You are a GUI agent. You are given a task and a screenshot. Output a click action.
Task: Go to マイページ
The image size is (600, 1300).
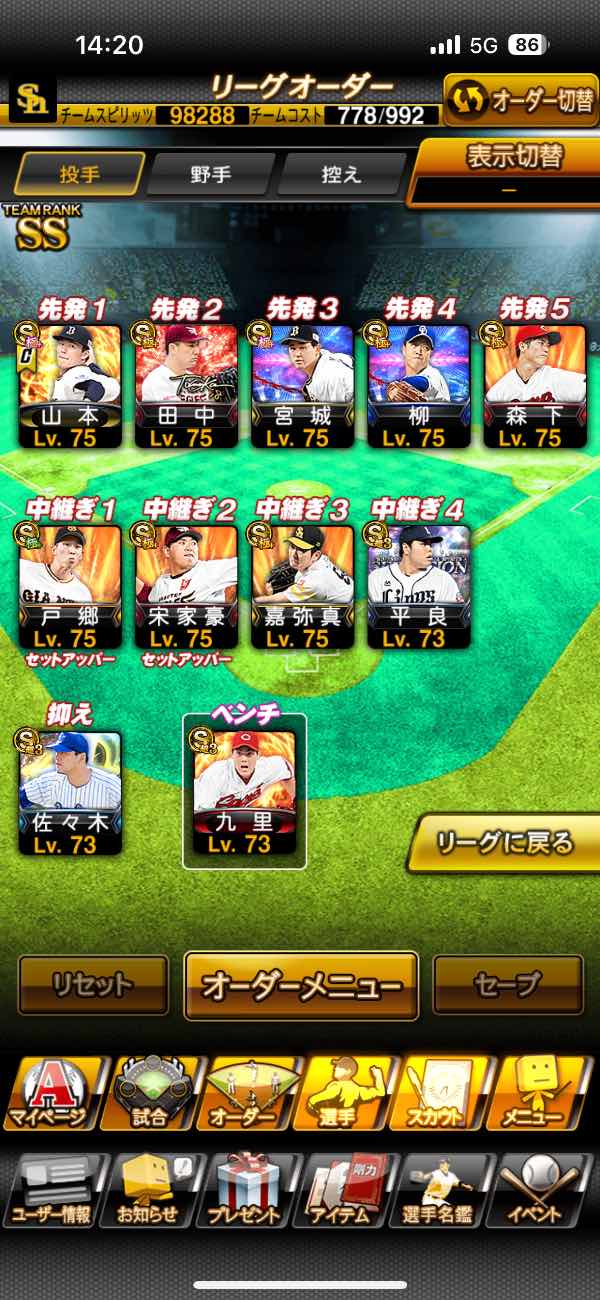(50, 1092)
